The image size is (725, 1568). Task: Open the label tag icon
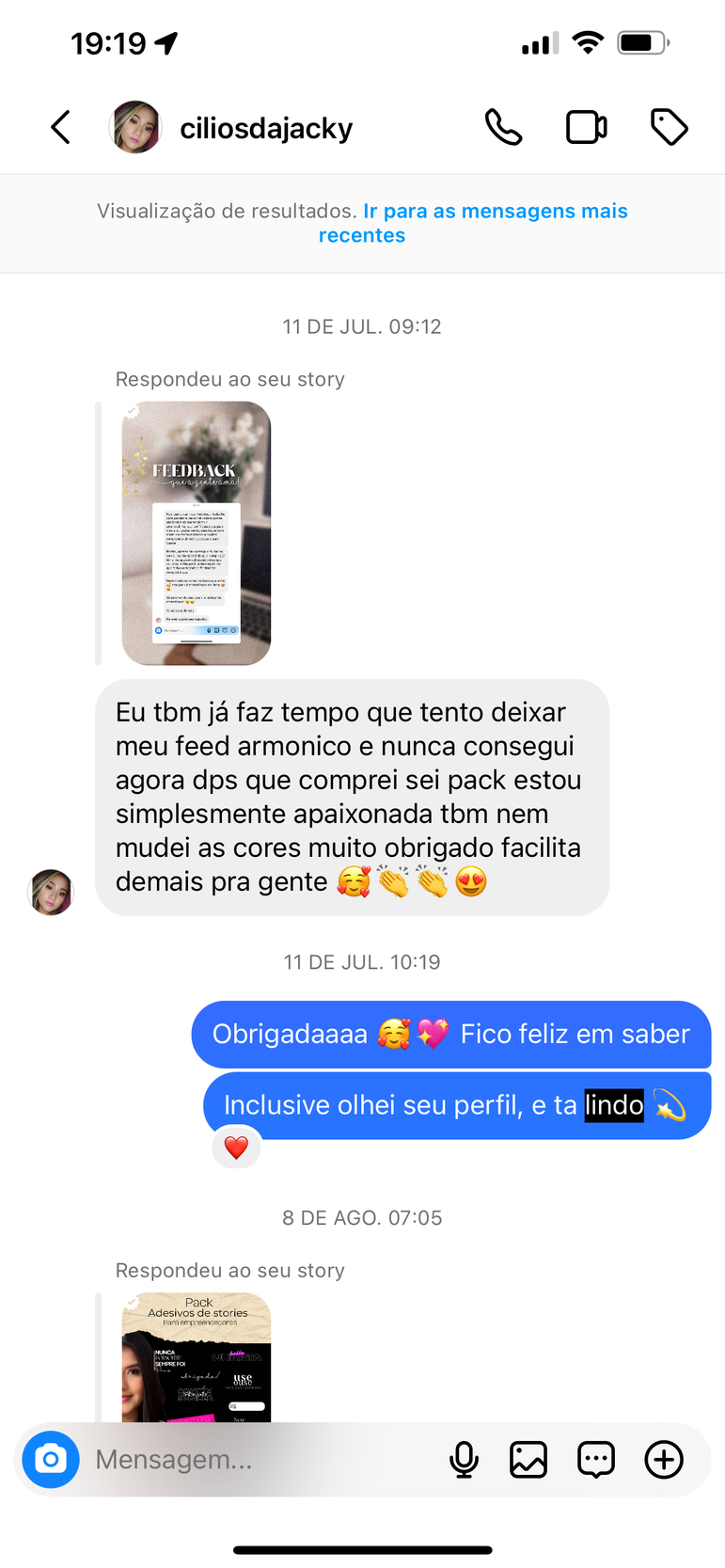669,127
